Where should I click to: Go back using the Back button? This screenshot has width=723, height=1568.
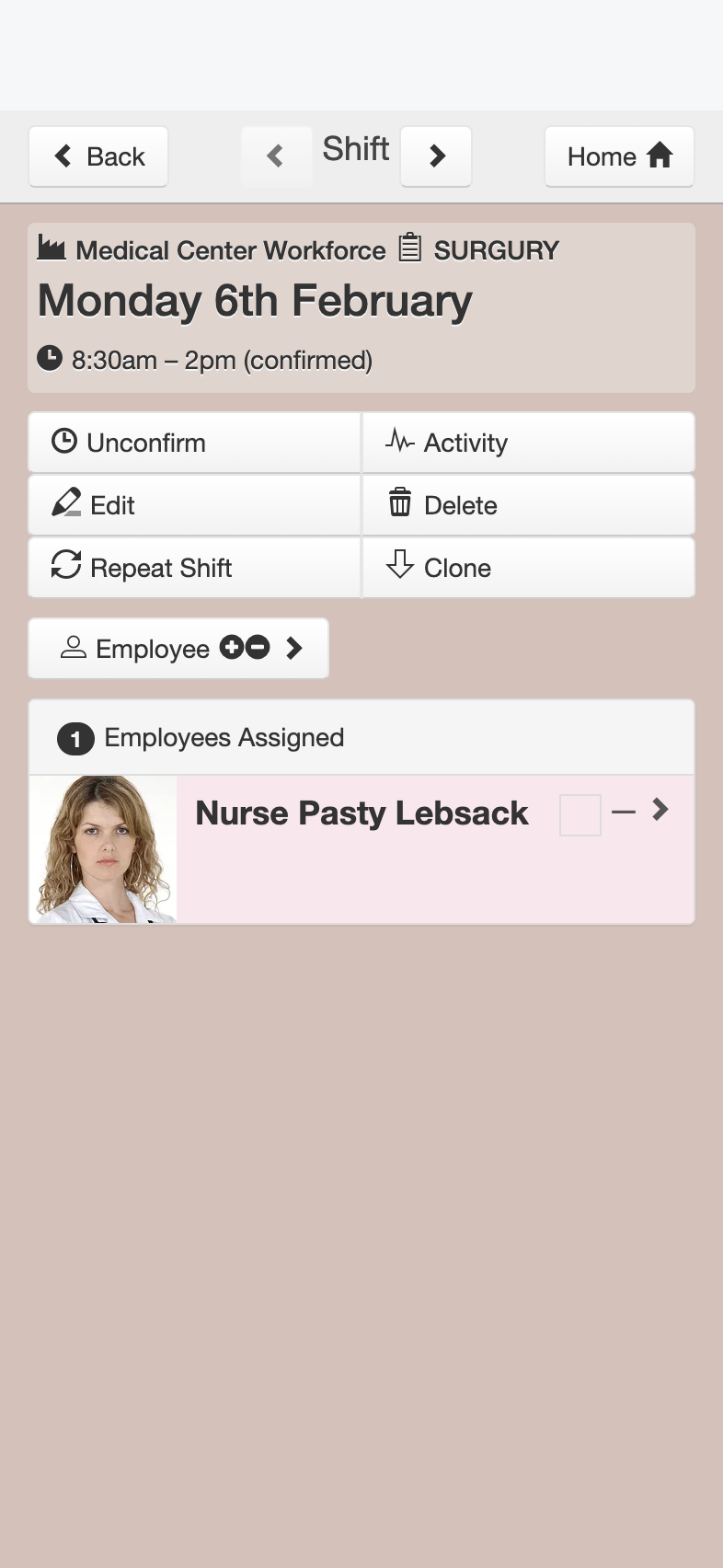point(98,156)
